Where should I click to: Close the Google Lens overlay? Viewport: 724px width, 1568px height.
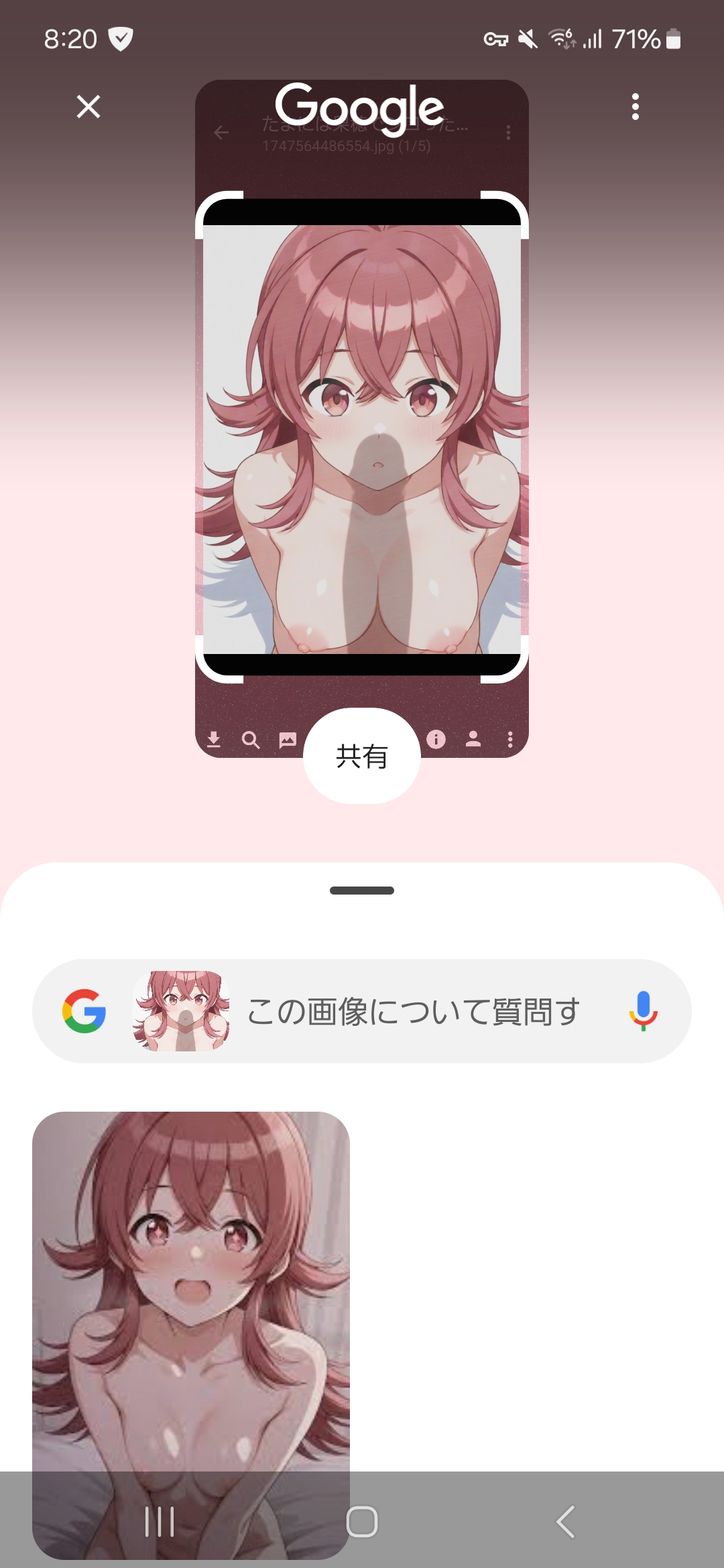(88, 107)
